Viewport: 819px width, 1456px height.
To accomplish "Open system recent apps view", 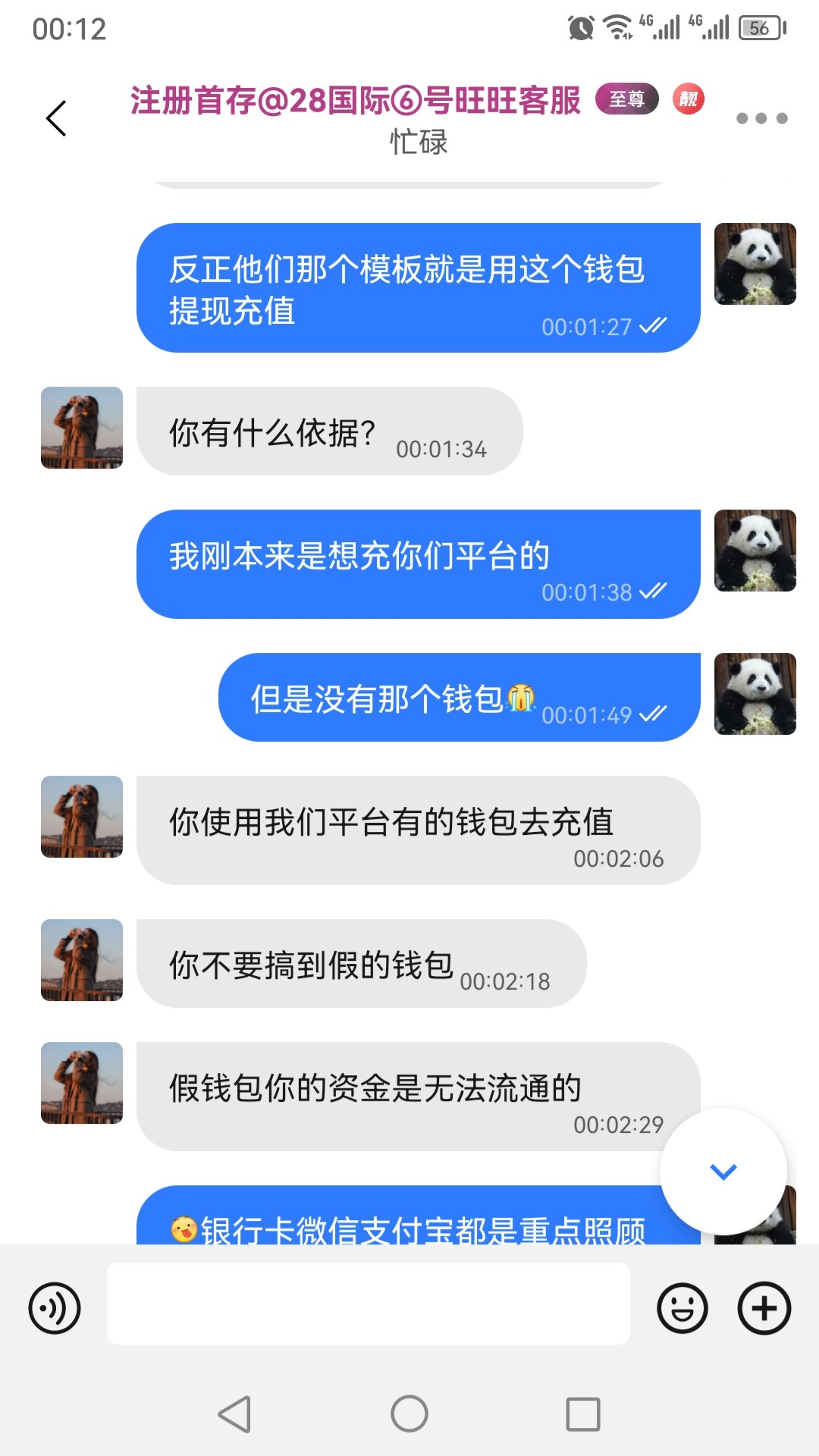I will pos(583,1414).
